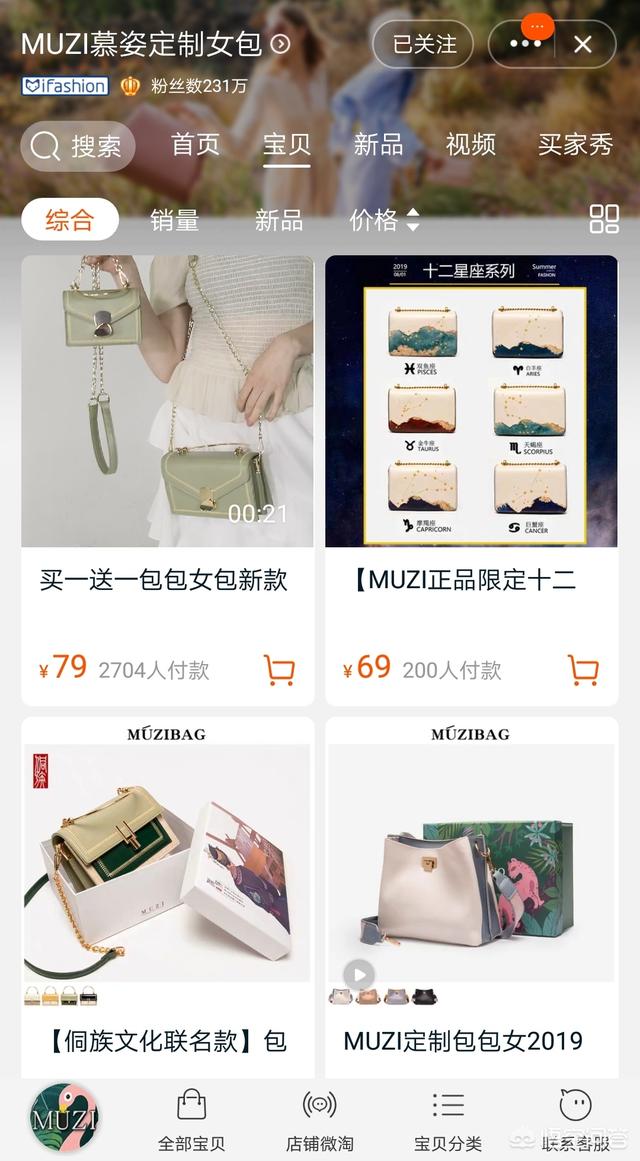640x1161 pixels.
Task: Go to 店铺微淘 feed
Action: [319, 1118]
